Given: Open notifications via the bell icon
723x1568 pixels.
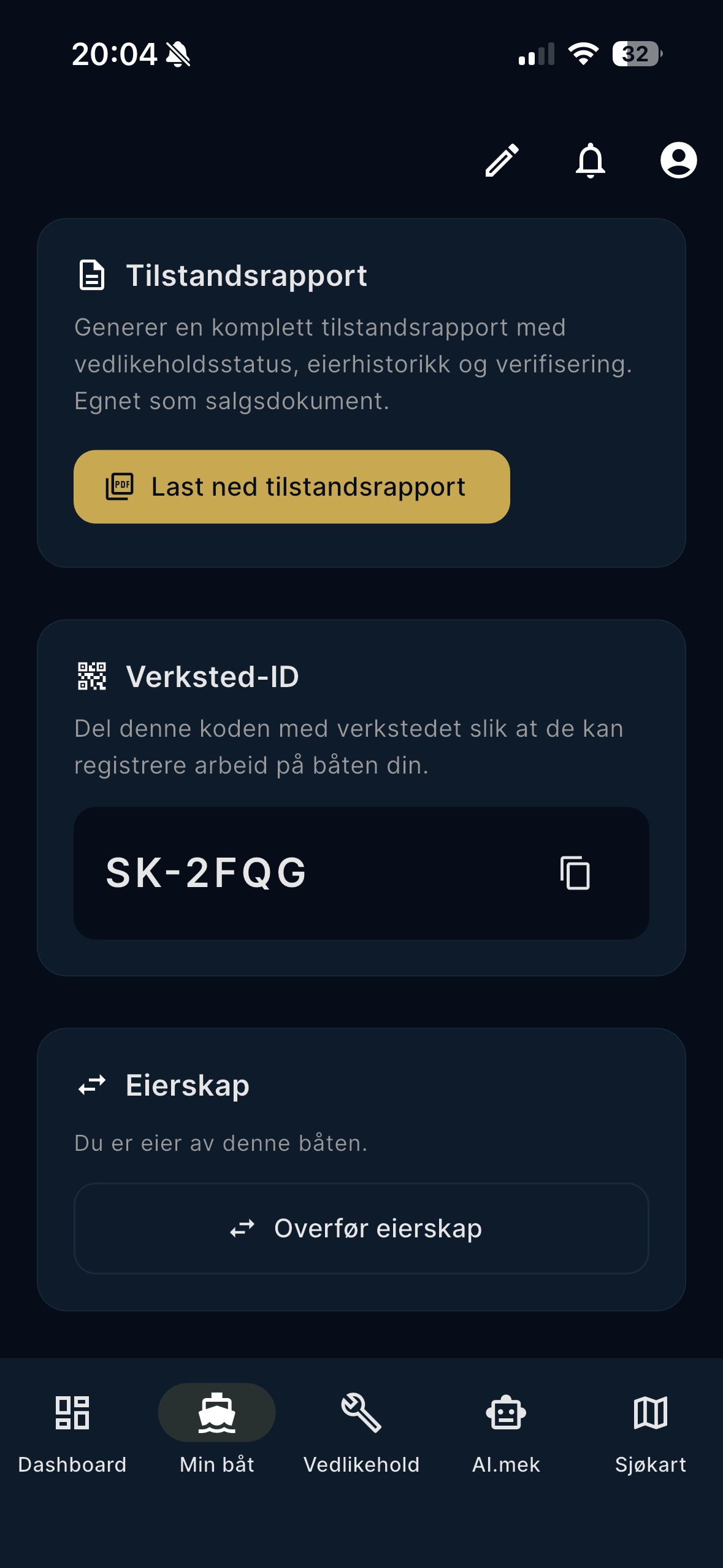Looking at the screenshot, I should (590, 161).
